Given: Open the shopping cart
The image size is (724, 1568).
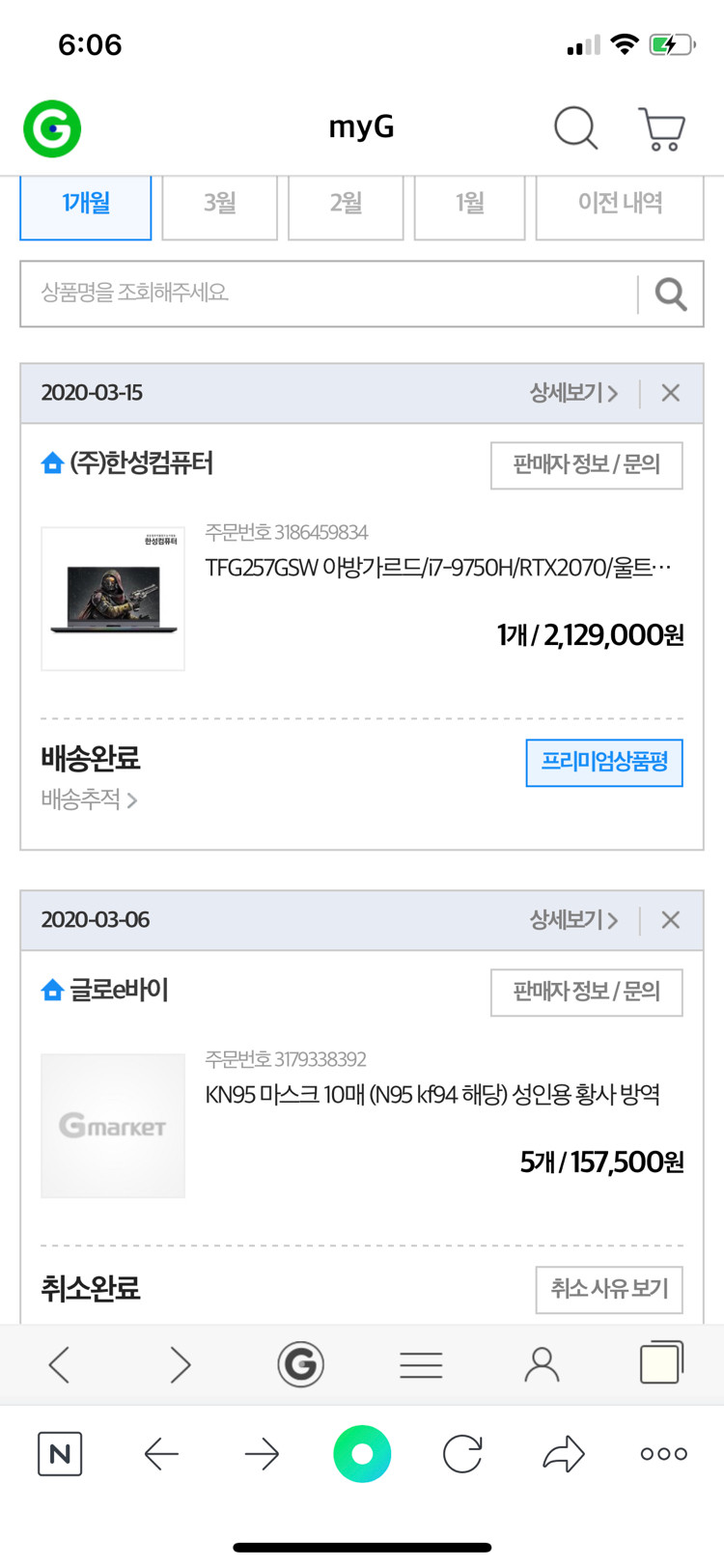Looking at the screenshot, I should point(661,128).
